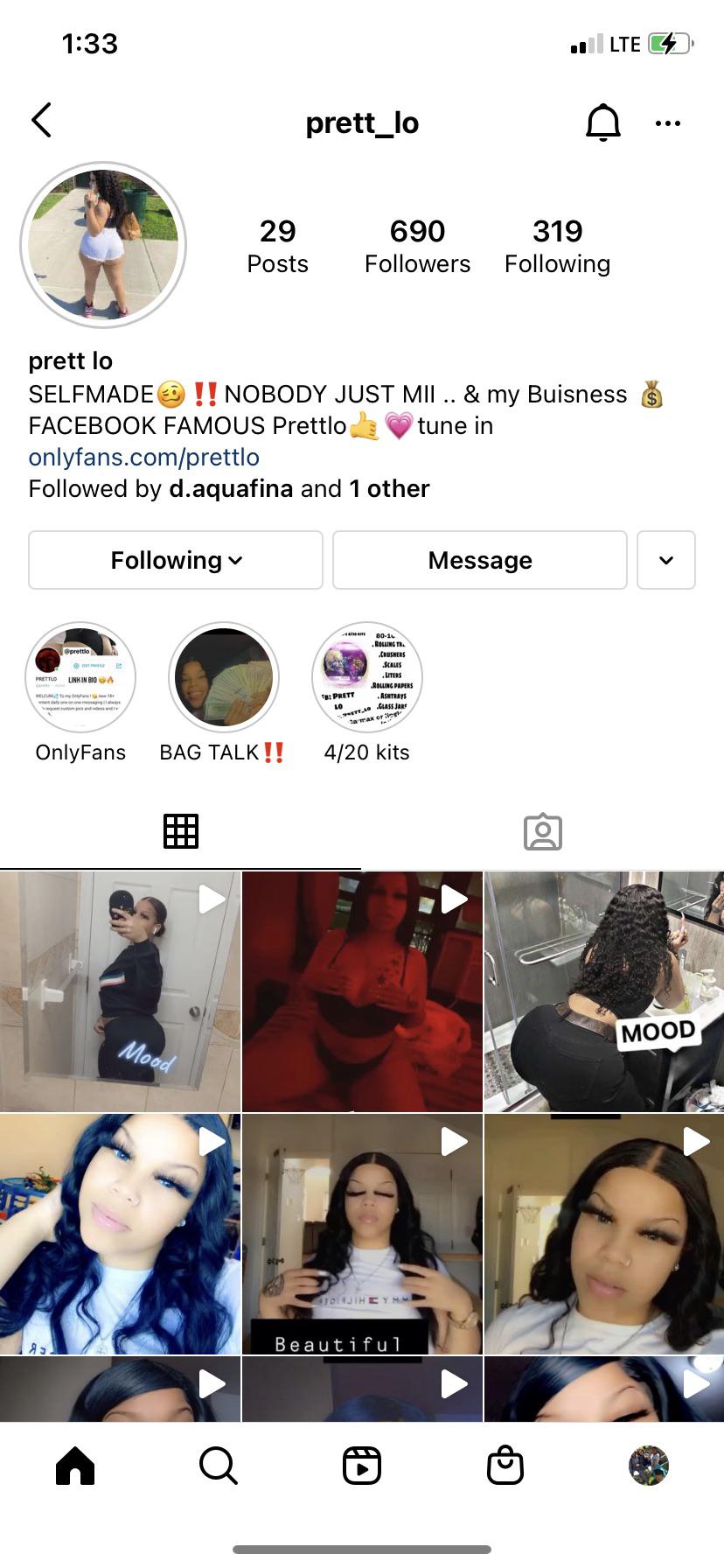The height and width of the screenshot is (1568, 724).
Task: Open the onlyfans.com/prettlo link
Action: click(x=144, y=457)
